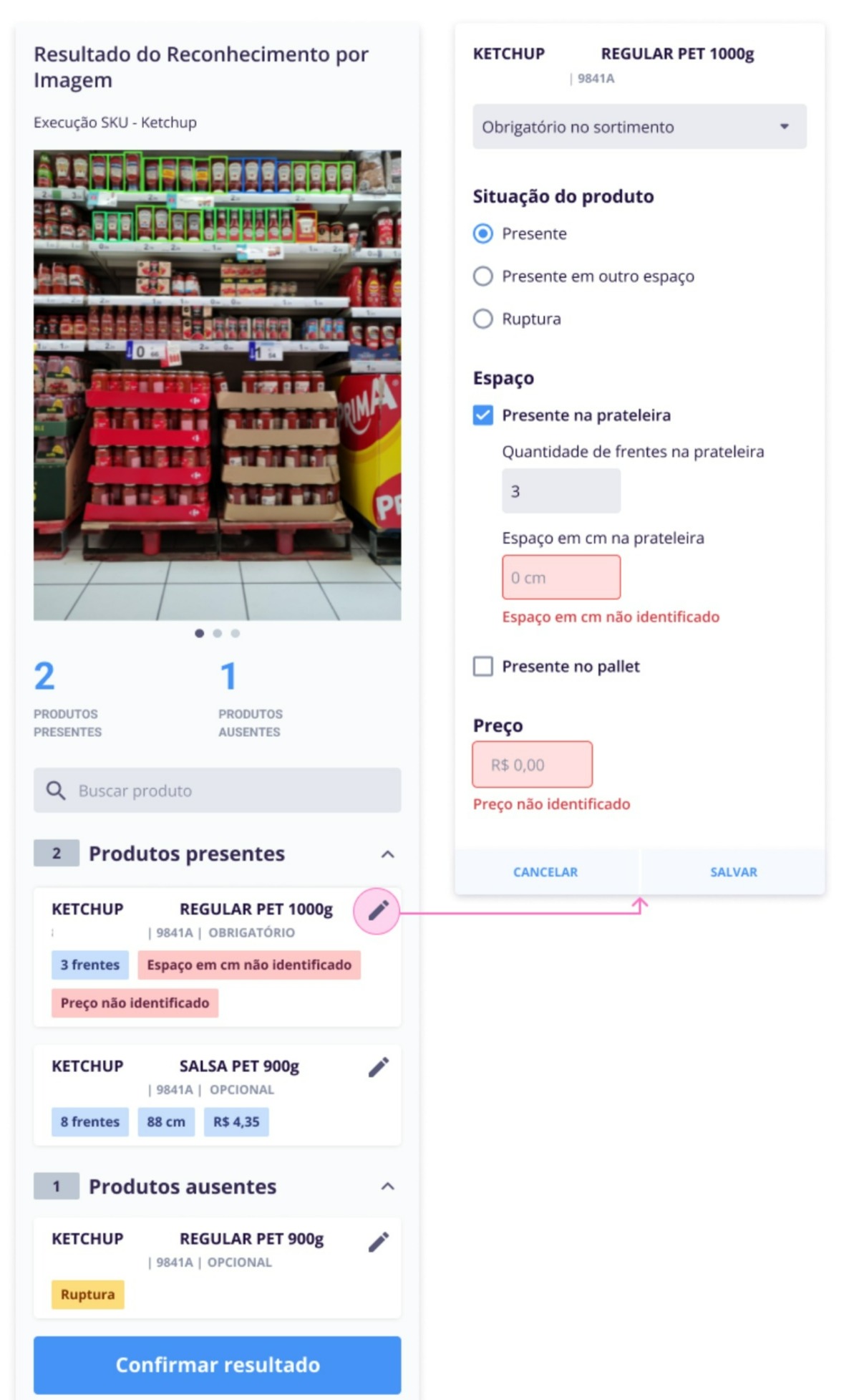Screen dimensions: 849x1400
Task: Choose the Ruptura radio option
Action: click(x=483, y=319)
